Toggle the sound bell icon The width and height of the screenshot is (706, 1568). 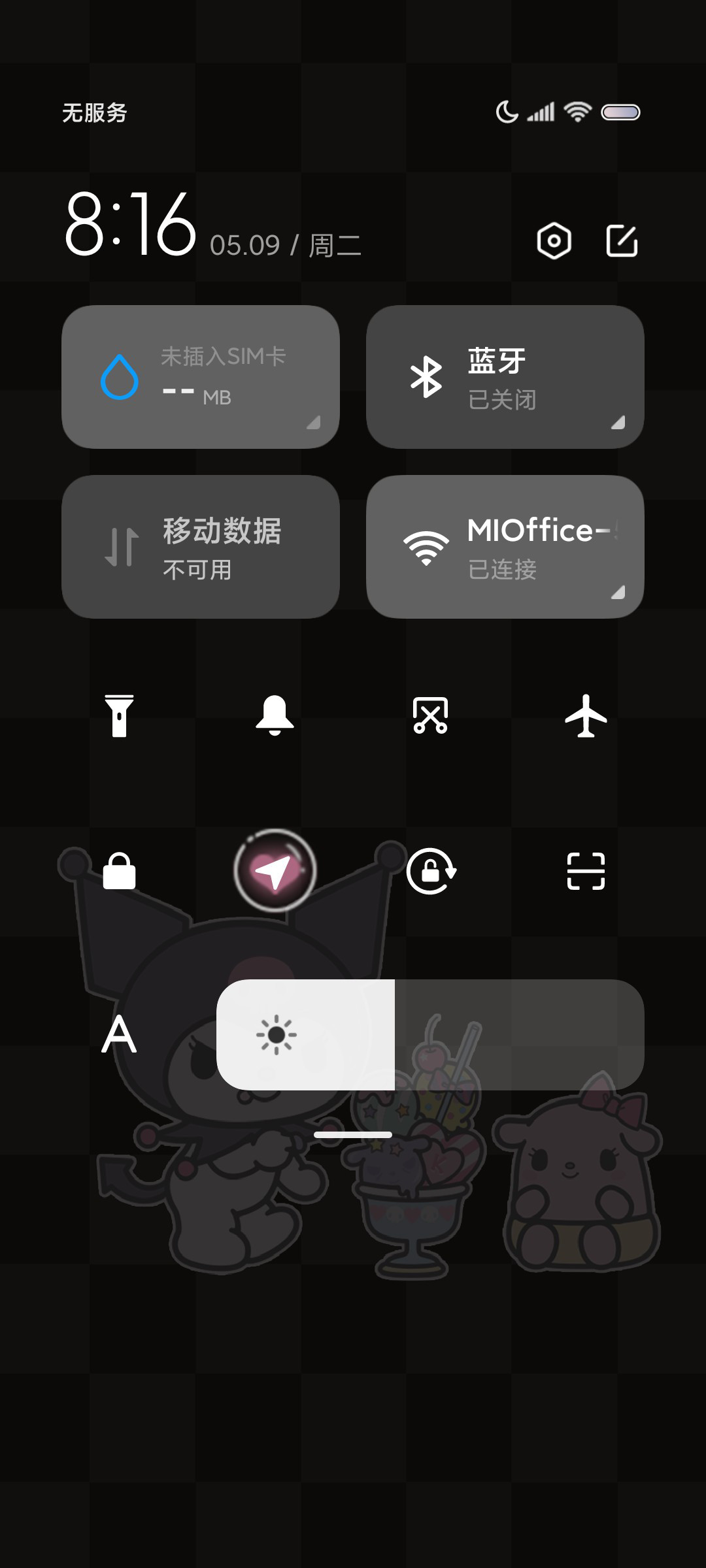(275, 716)
